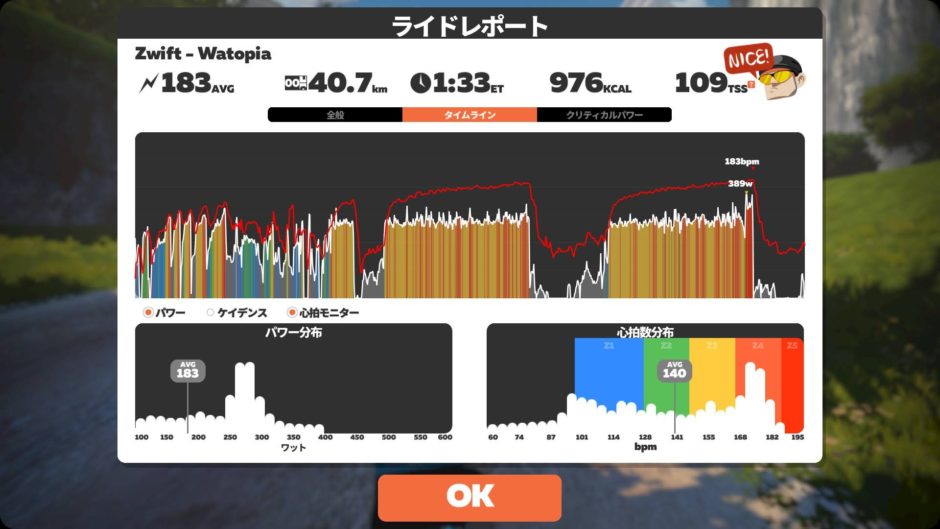Open the クリティカルパワー tab
Image resolution: width=940 pixels, height=529 pixels.
click(x=604, y=115)
